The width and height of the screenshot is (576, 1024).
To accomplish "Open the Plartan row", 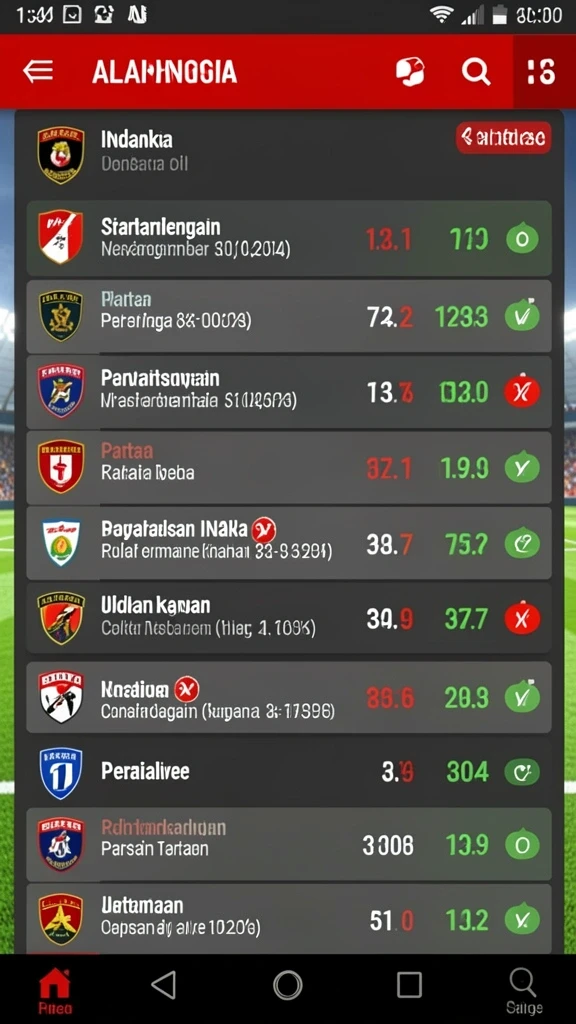I will tap(289, 317).
